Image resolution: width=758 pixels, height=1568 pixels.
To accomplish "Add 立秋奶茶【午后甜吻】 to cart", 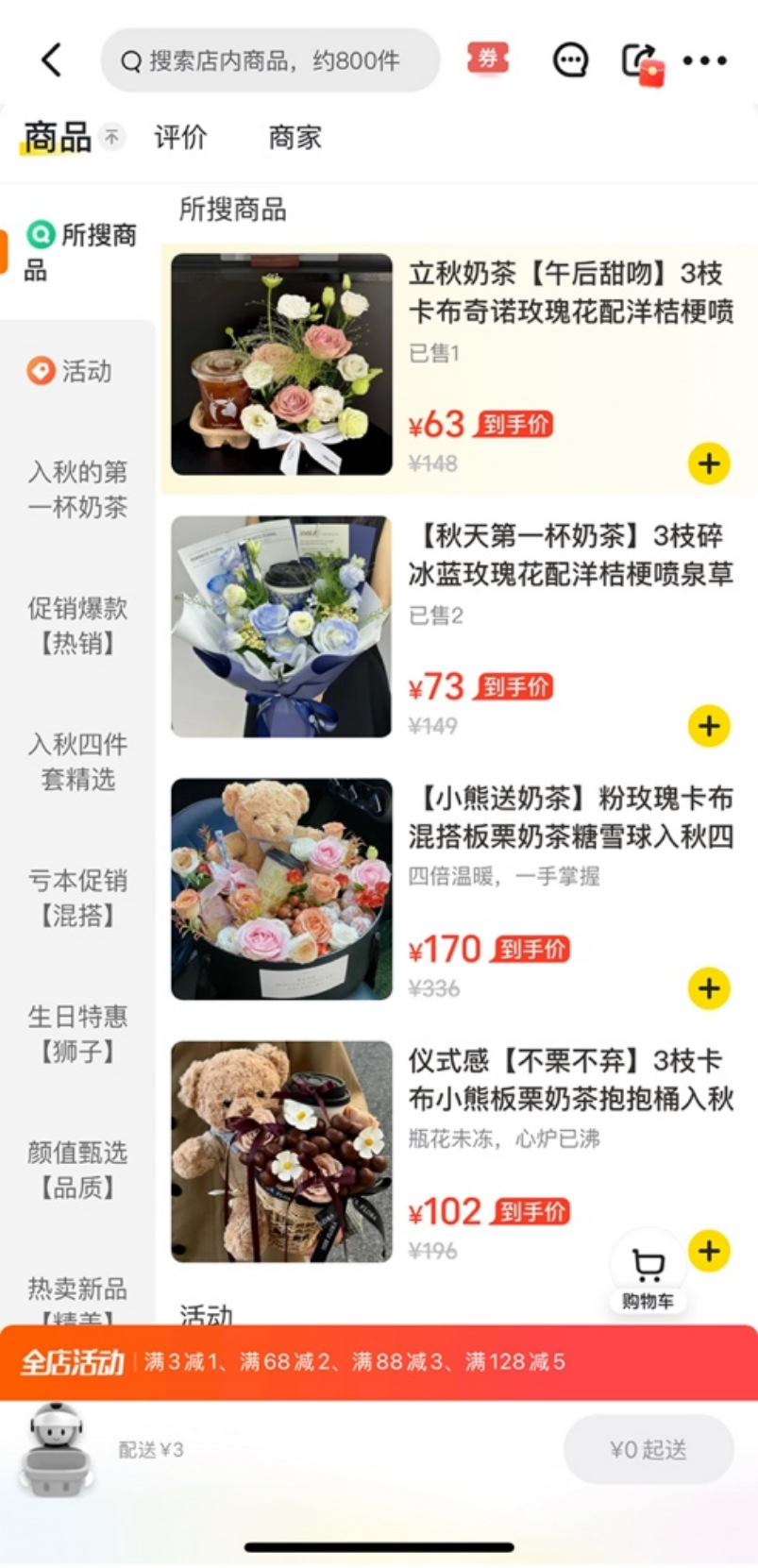I will [709, 464].
